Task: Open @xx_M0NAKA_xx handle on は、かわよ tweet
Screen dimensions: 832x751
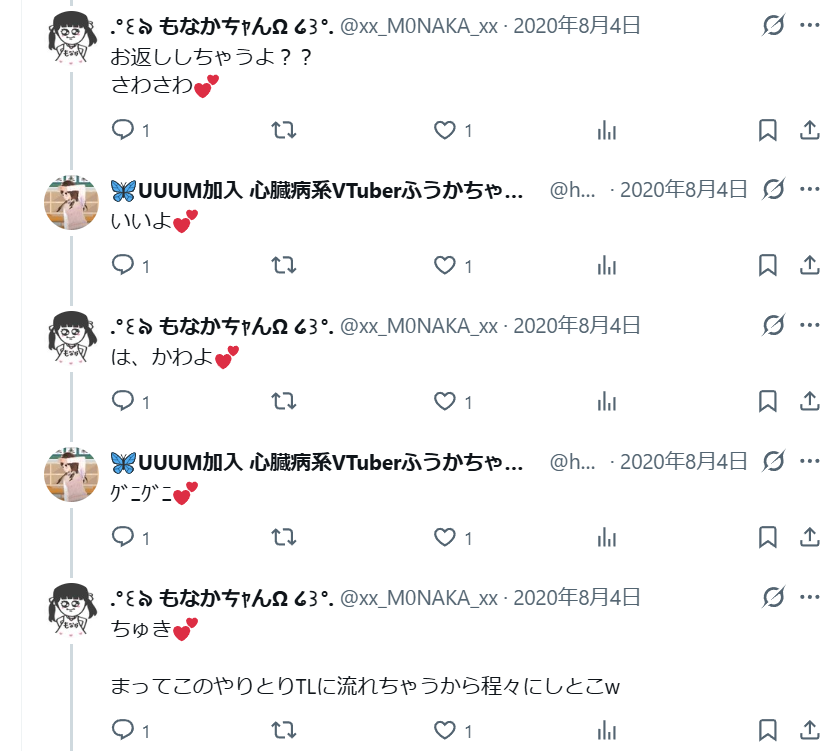Action: (419, 326)
